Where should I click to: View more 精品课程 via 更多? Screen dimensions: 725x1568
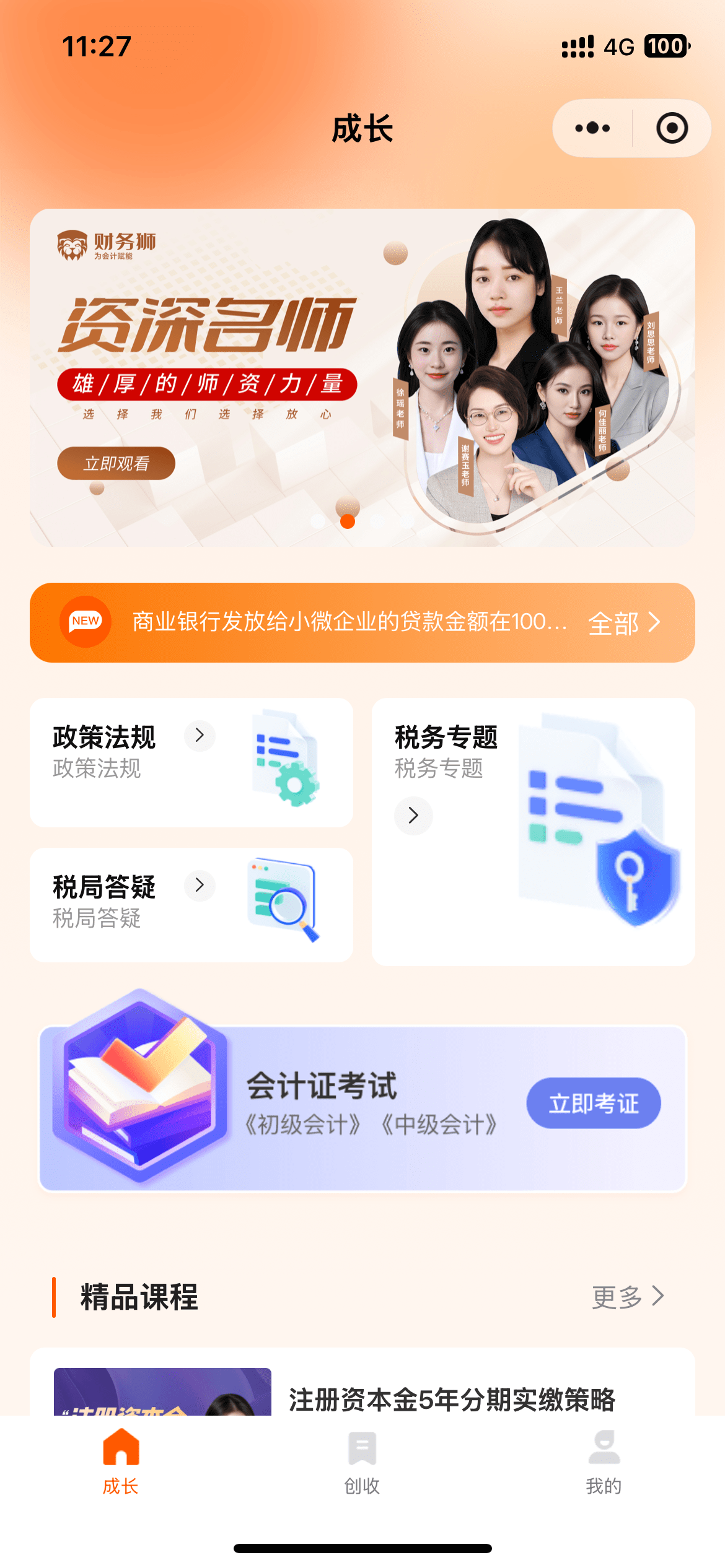point(627,1296)
